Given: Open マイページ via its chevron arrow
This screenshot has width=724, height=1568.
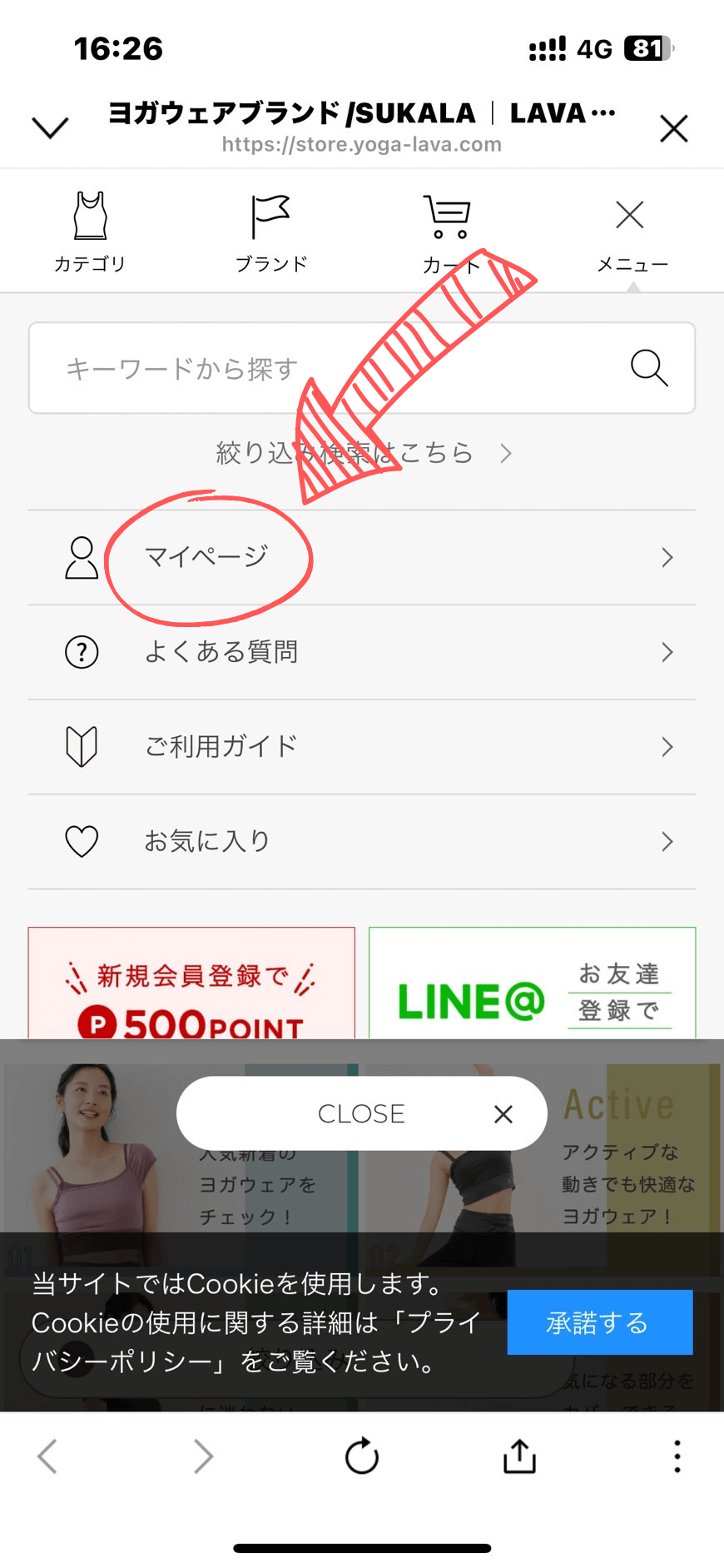Looking at the screenshot, I should [667, 558].
